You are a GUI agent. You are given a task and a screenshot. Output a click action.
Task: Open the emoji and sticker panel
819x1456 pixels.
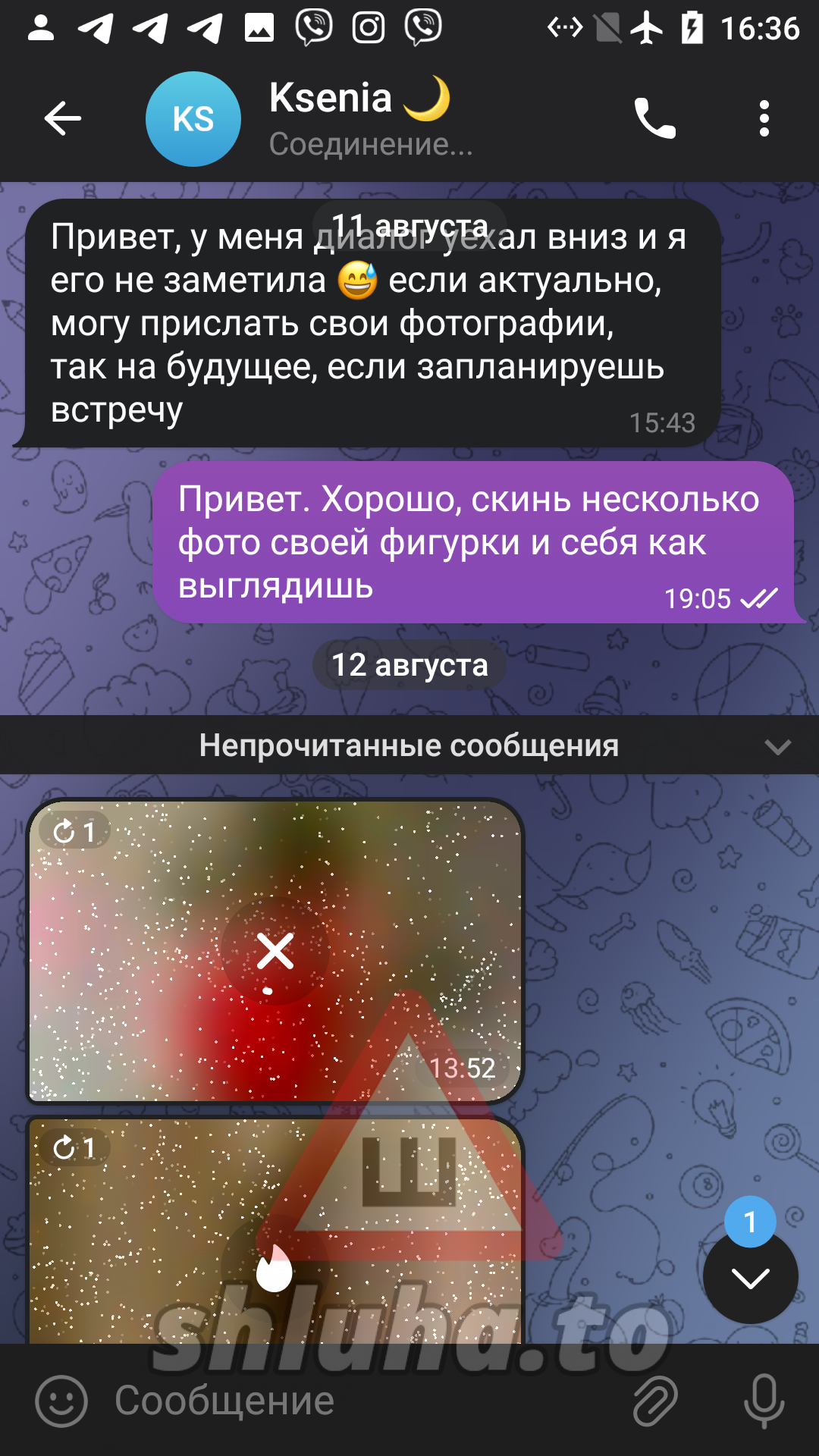61,1401
